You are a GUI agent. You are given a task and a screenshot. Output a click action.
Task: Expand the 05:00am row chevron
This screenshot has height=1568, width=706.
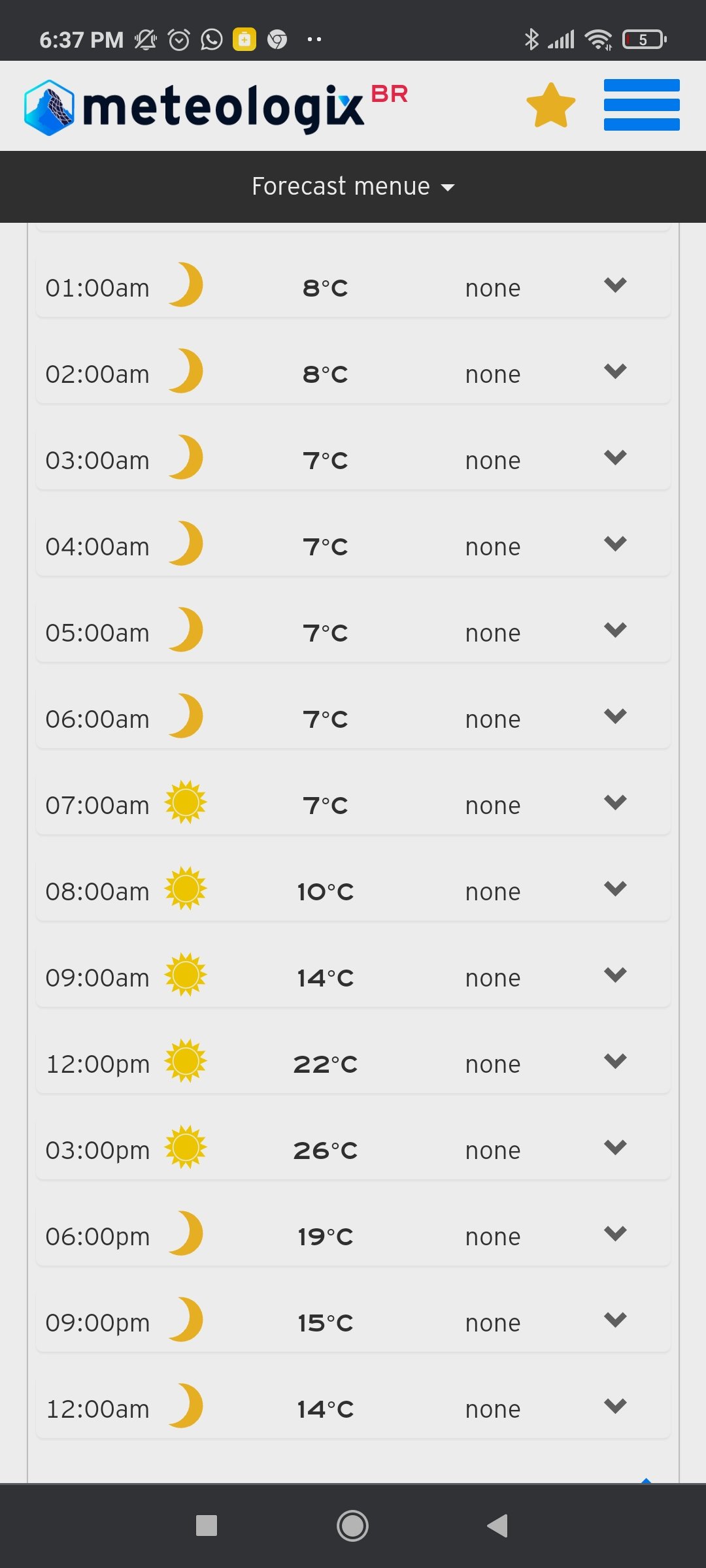pos(615,630)
